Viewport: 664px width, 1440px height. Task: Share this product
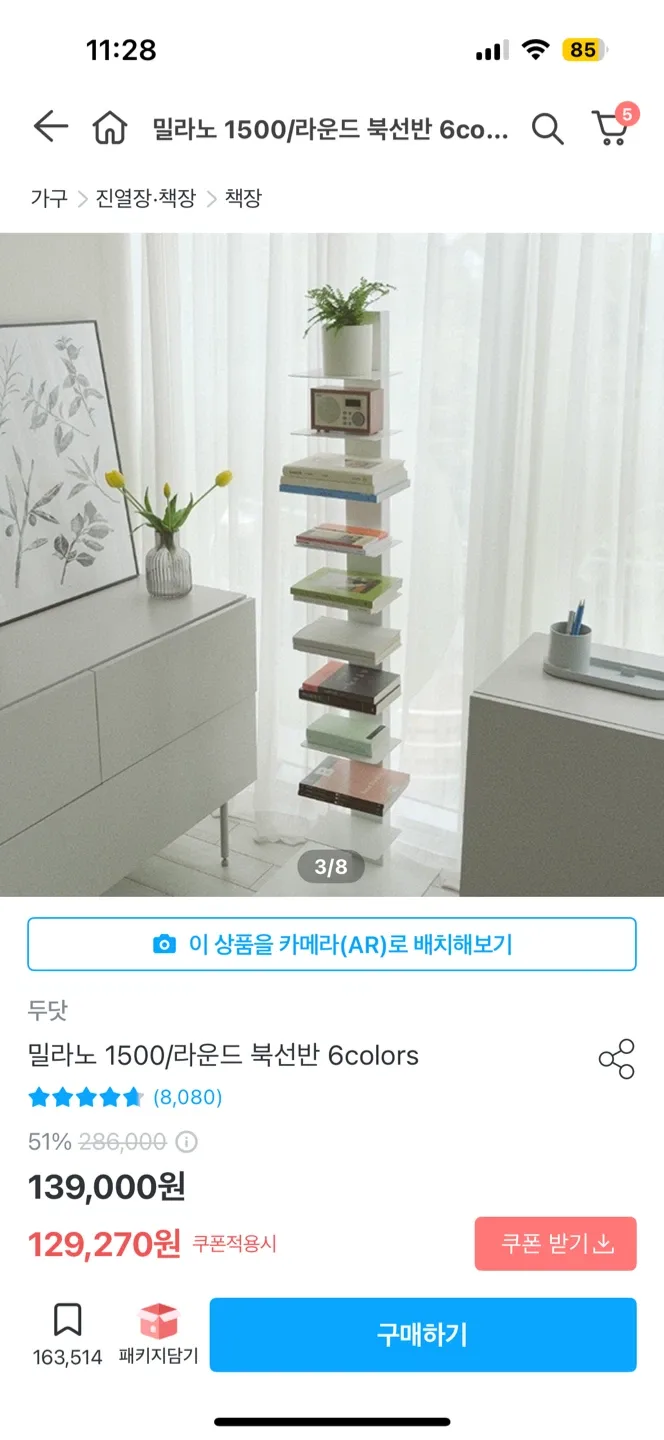tap(616, 1059)
